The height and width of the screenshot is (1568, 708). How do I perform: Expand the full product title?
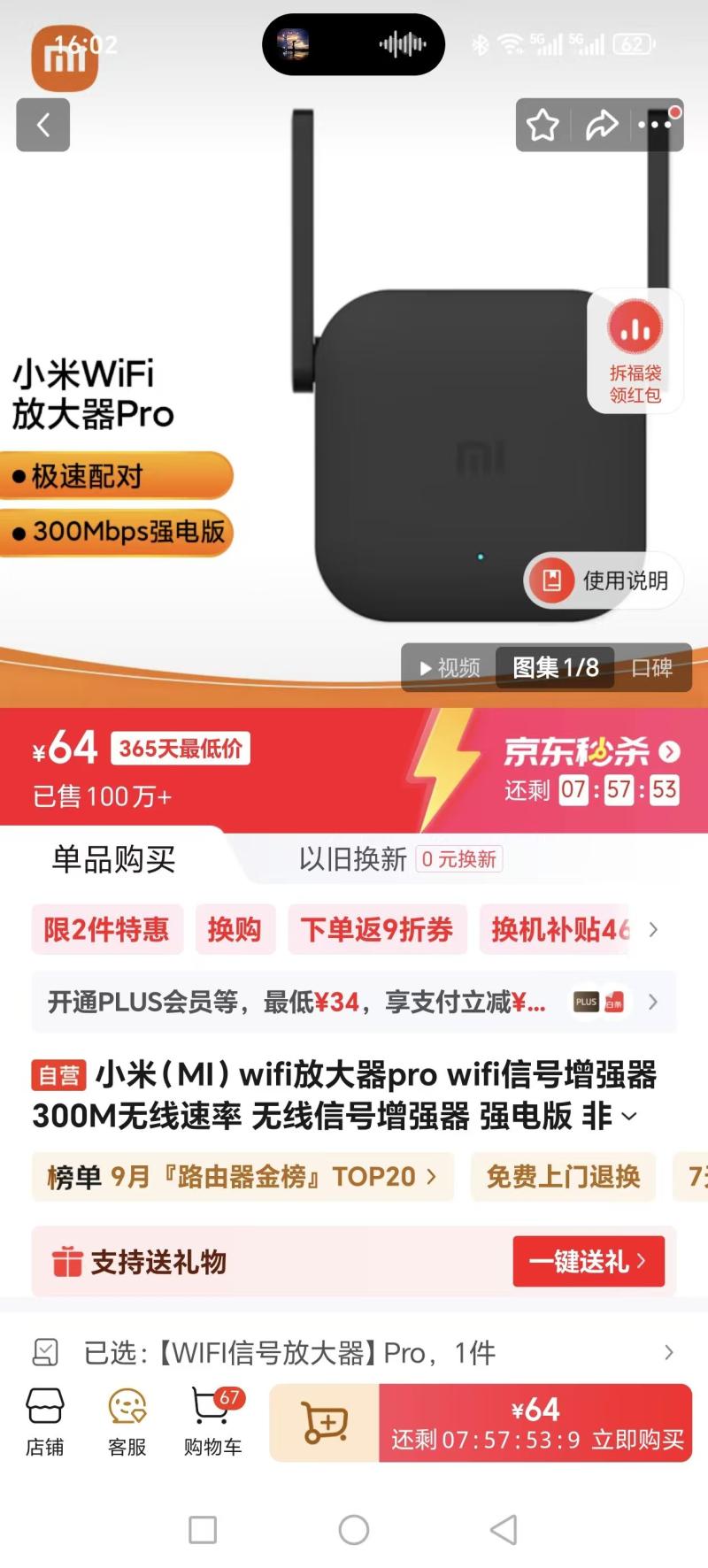(x=629, y=1117)
